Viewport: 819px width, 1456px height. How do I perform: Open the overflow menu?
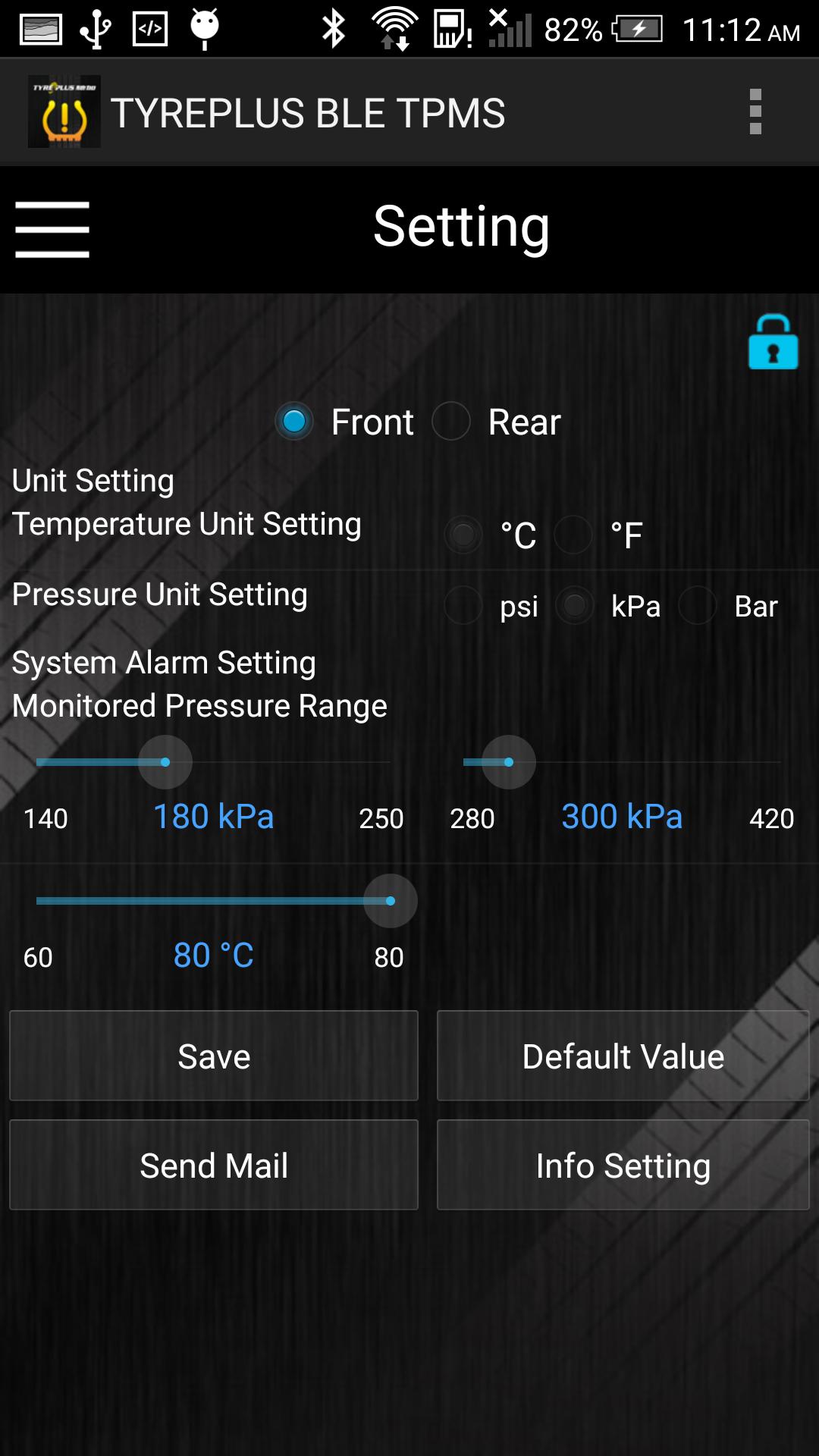pyautogui.click(x=755, y=112)
